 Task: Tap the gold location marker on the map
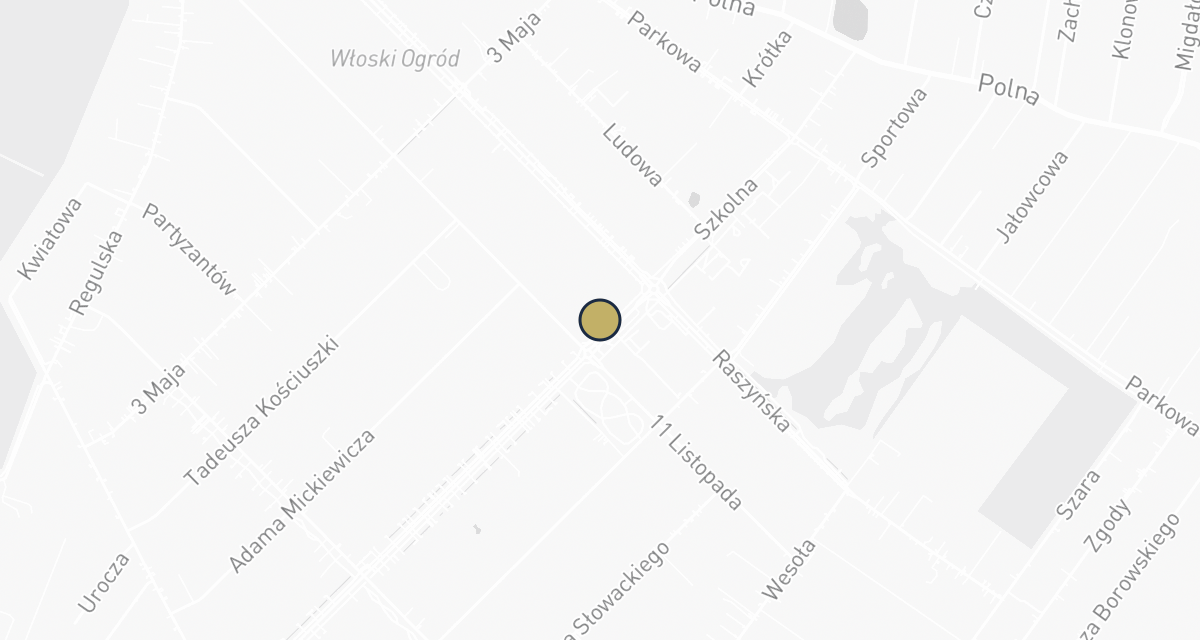coord(600,320)
